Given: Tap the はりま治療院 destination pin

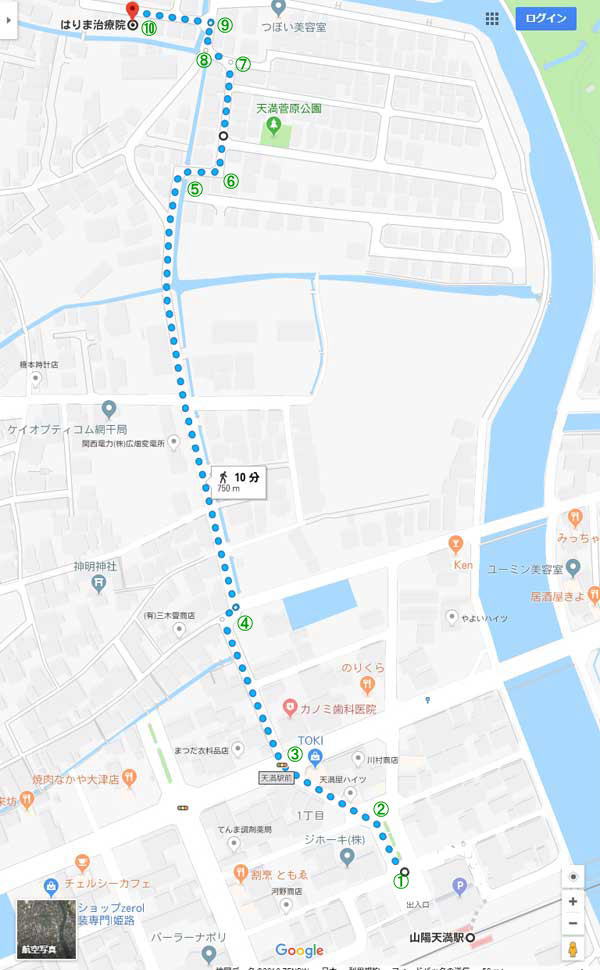Looking at the screenshot, I should pyautogui.click(x=132, y=14).
